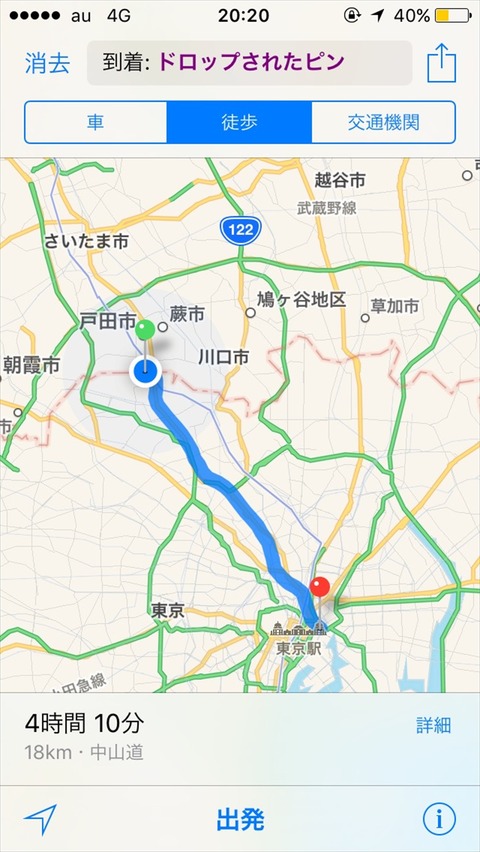Tap 出発 to start navigation
This screenshot has width=480, height=852.
240,819
